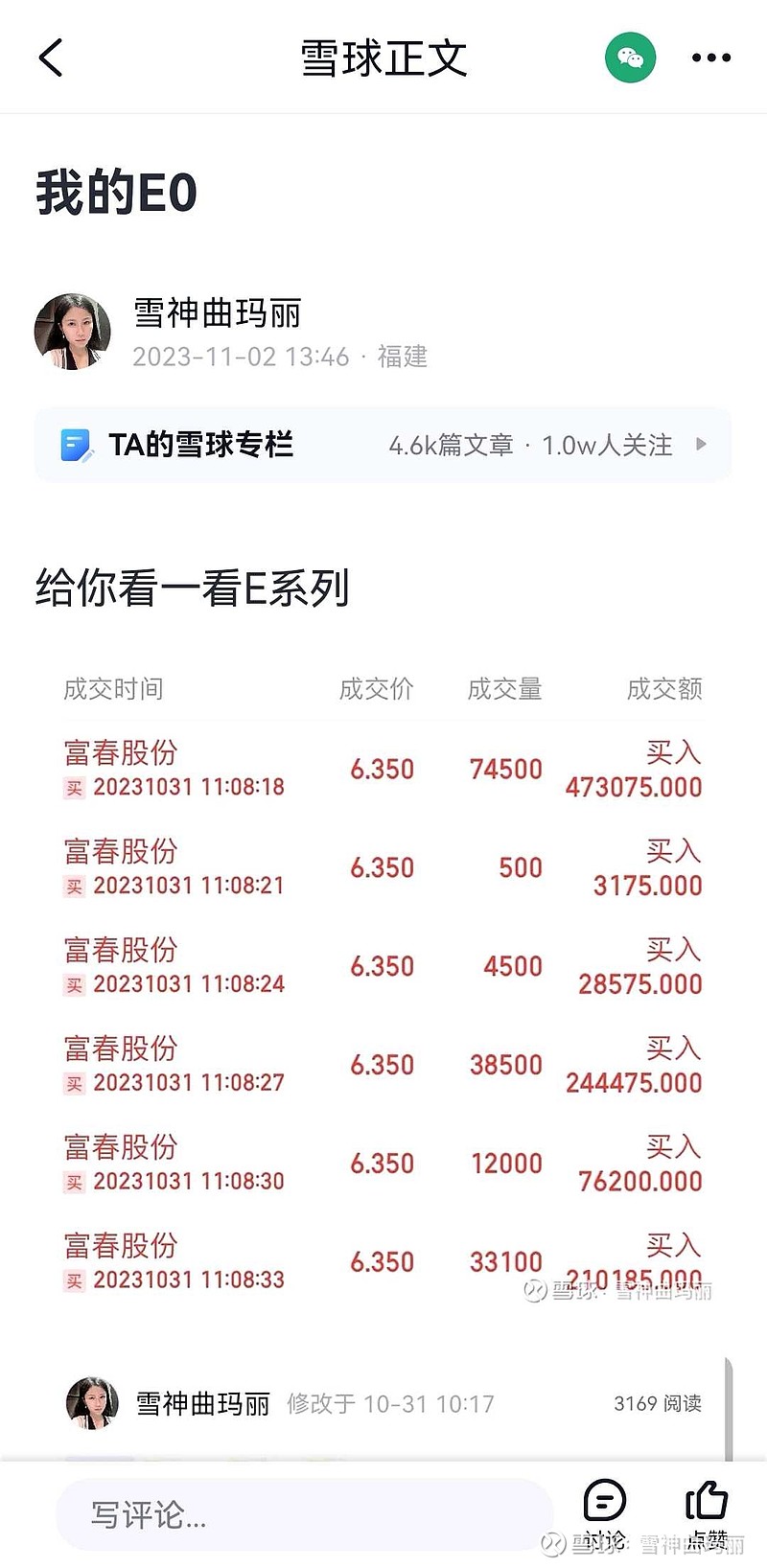Share the post via the WeChat icon
The height and width of the screenshot is (1568, 767).
pos(630,58)
